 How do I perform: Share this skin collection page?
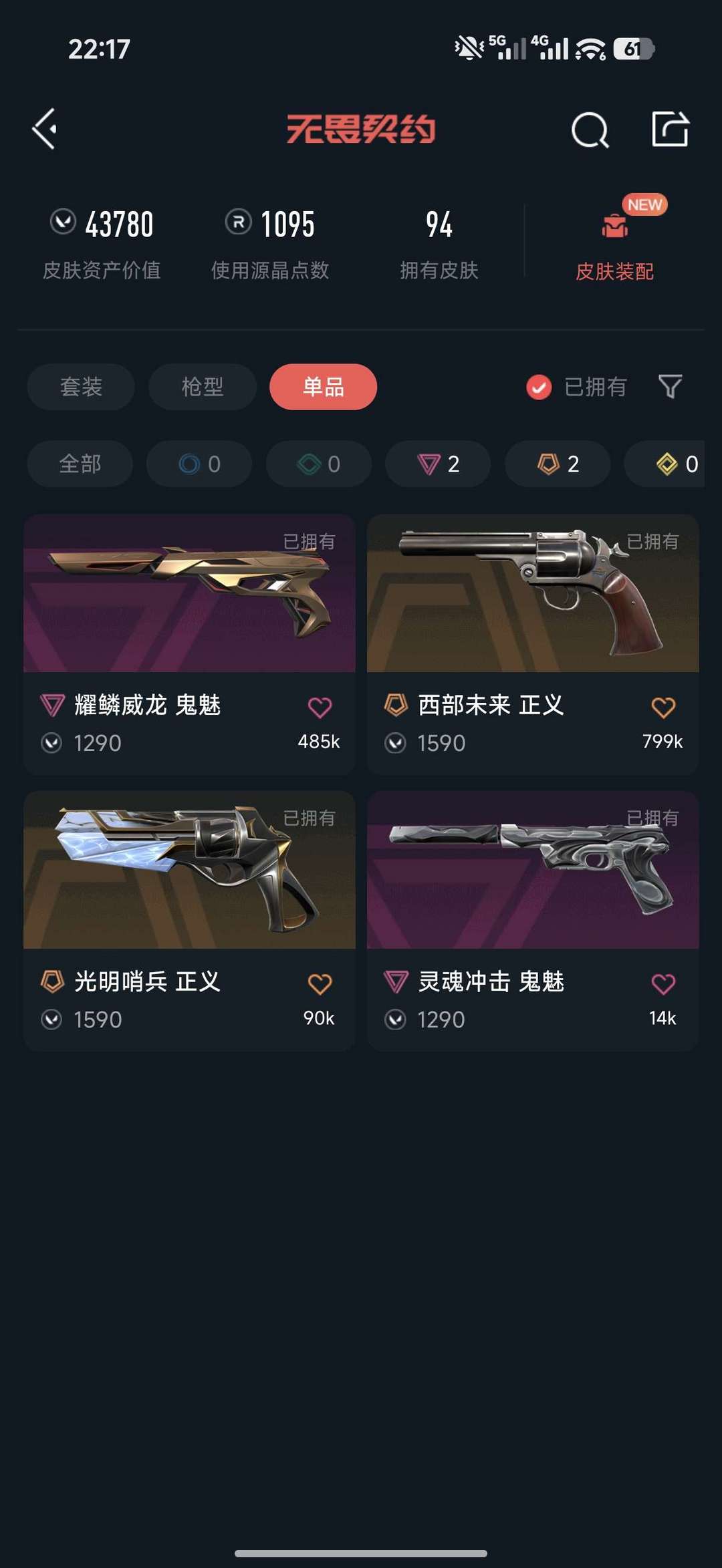pos(670,129)
